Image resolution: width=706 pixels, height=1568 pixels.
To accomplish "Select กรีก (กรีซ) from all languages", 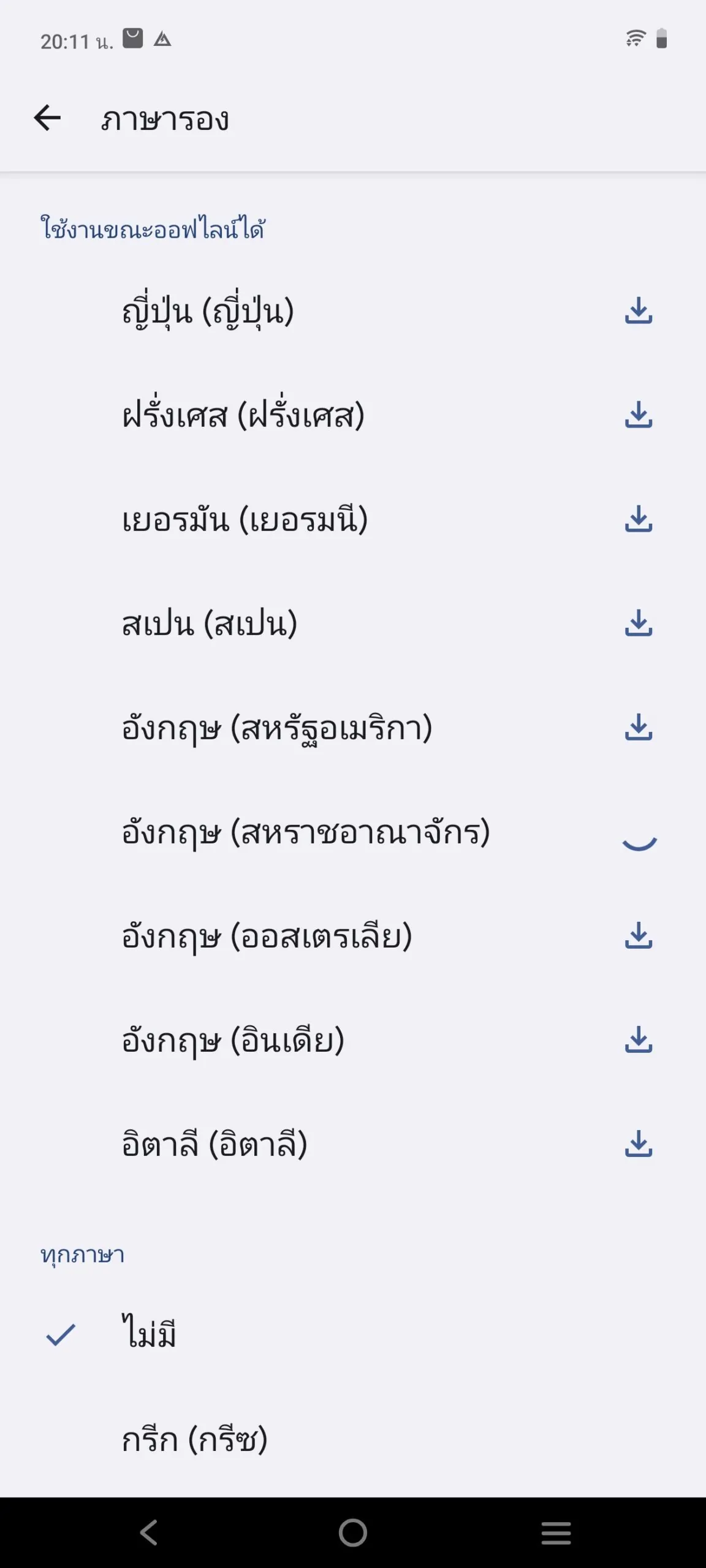I will coord(353,1439).
